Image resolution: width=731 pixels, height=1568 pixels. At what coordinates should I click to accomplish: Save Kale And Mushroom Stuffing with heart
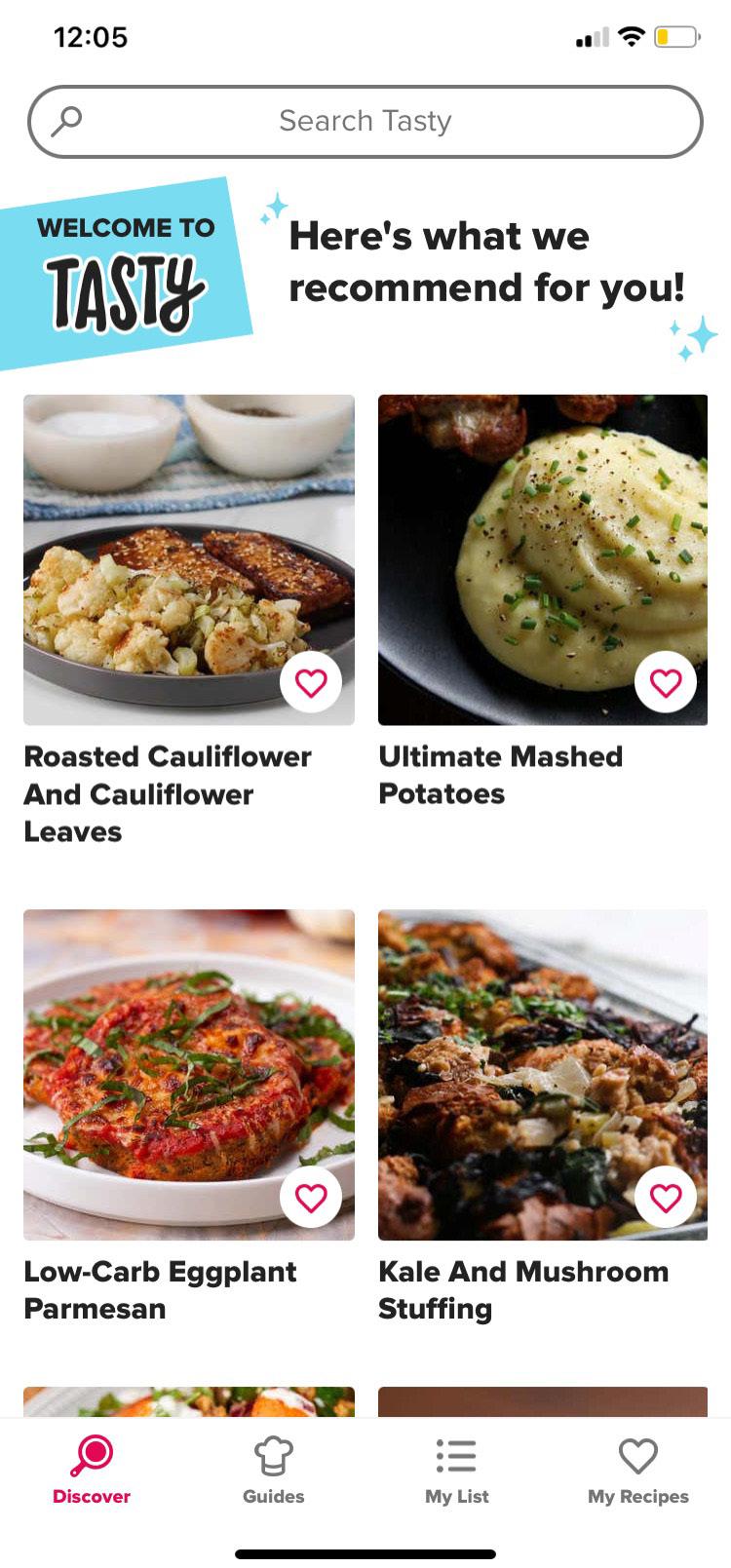[x=666, y=1198]
